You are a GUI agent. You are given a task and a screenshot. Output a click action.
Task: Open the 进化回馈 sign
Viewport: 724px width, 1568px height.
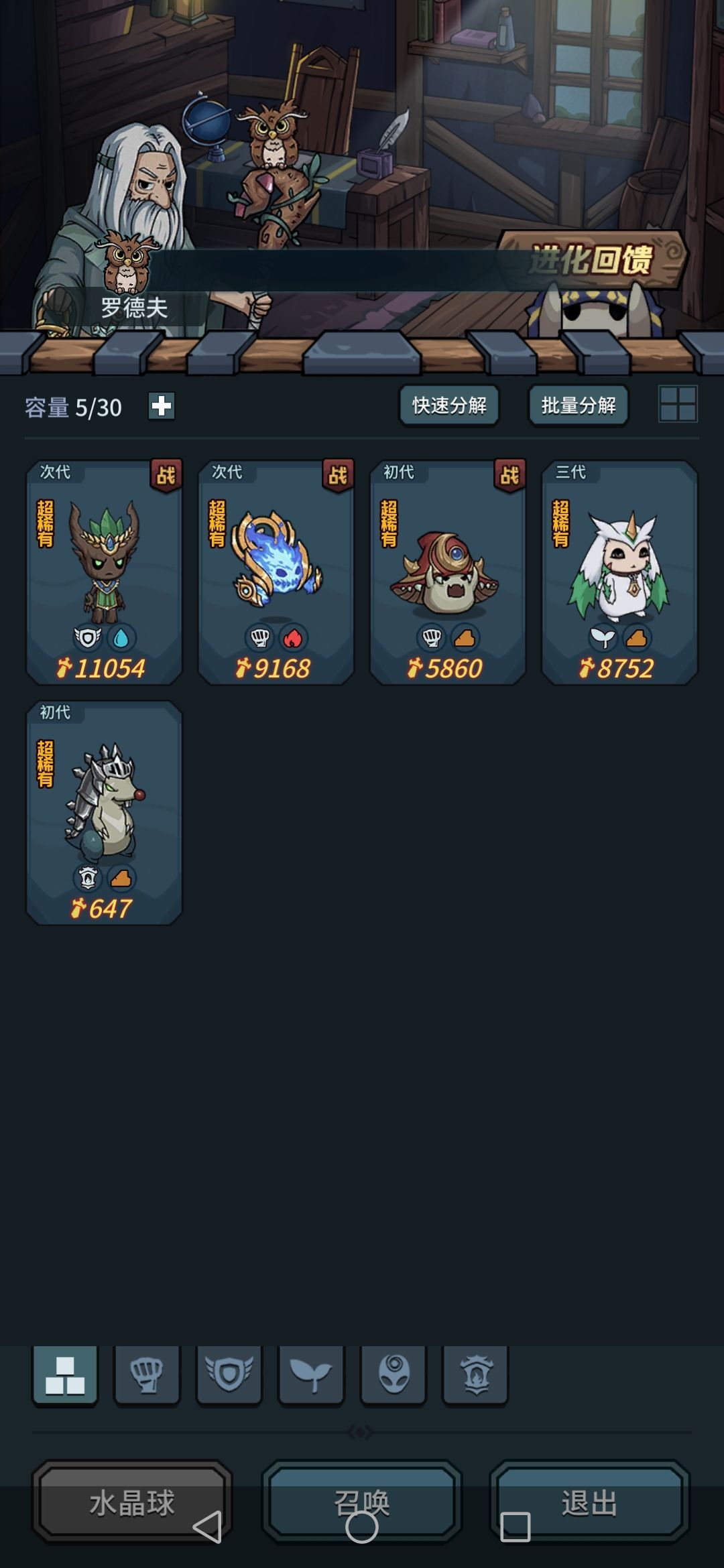[590, 260]
